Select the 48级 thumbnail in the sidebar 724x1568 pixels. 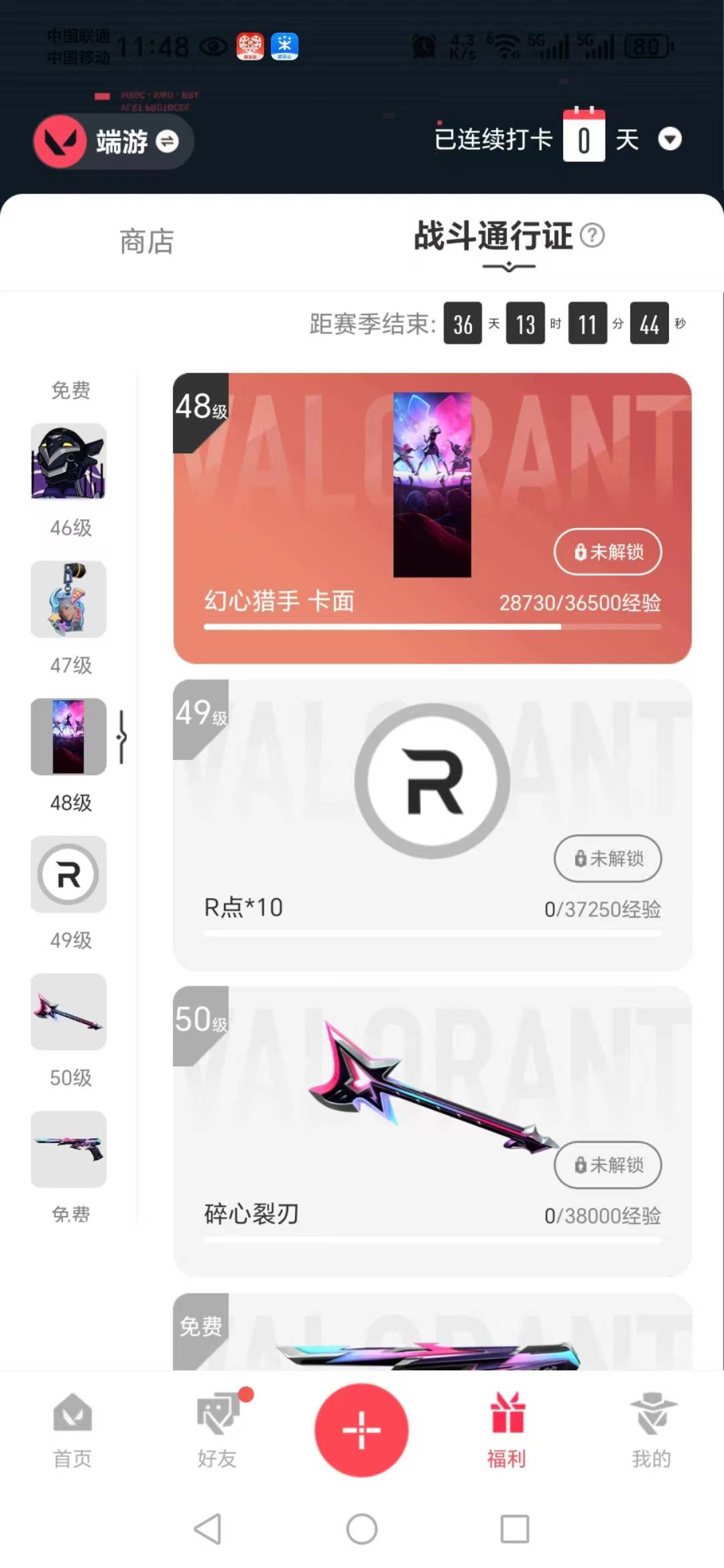[68, 738]
